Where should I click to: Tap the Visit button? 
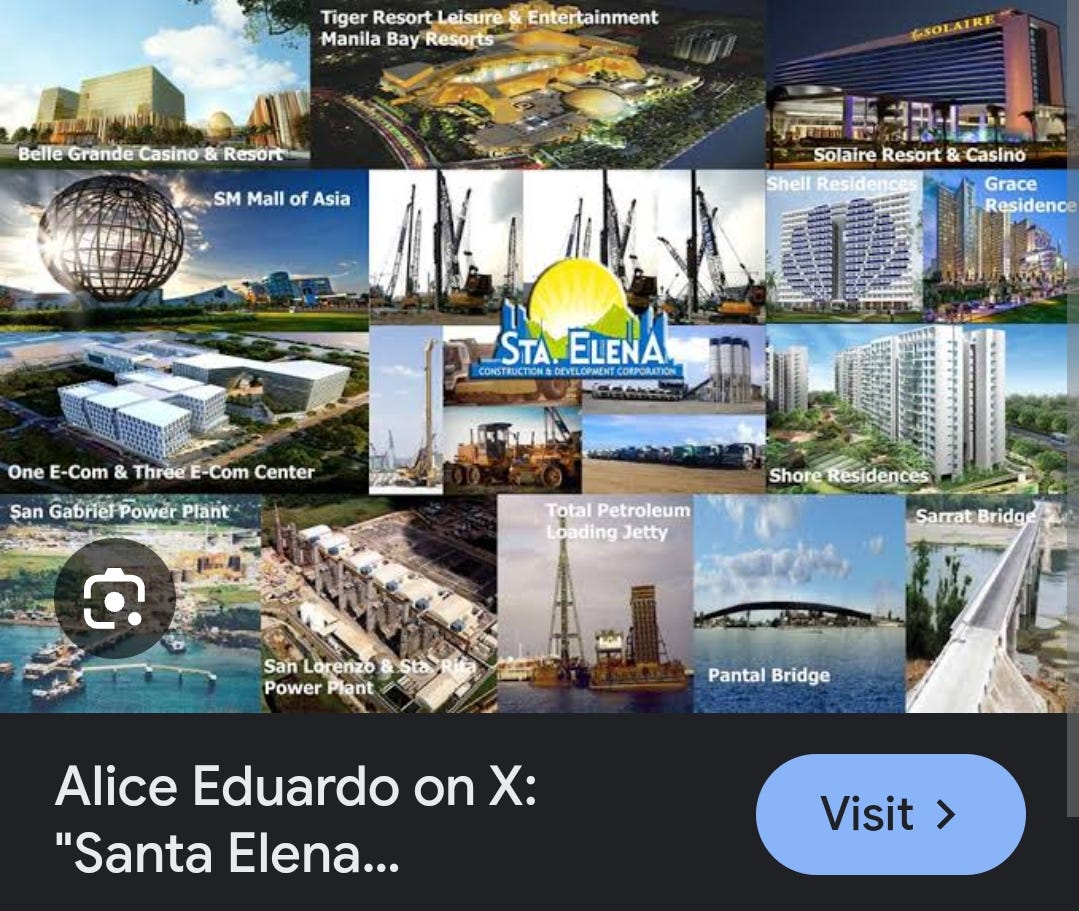pyautogui.click(x=890, y=814)
